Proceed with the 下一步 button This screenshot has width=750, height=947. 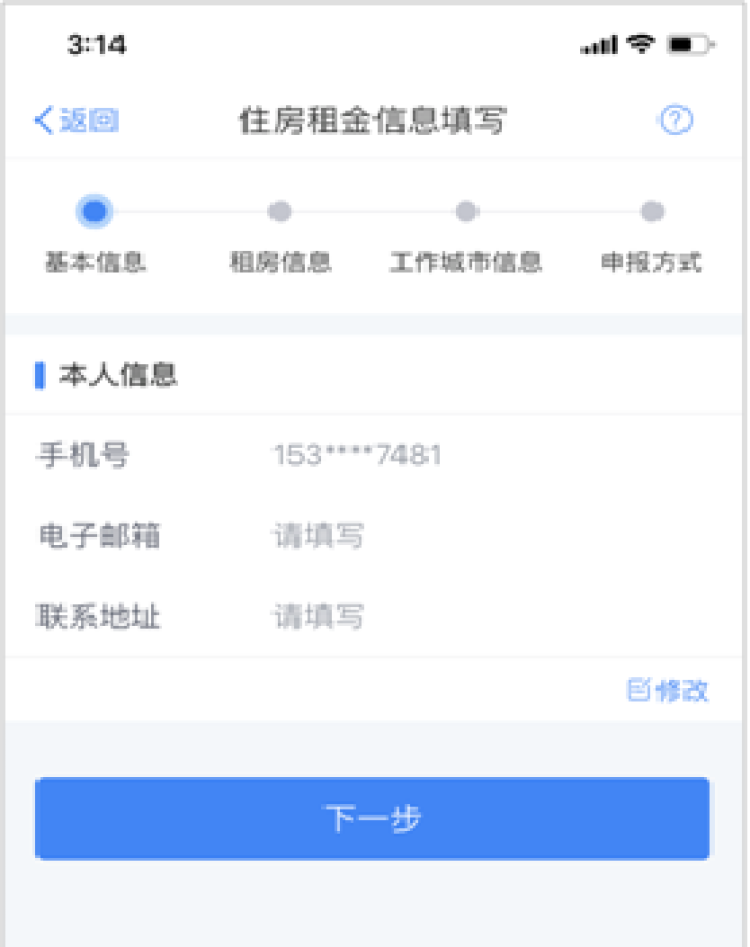coord(372,818)
